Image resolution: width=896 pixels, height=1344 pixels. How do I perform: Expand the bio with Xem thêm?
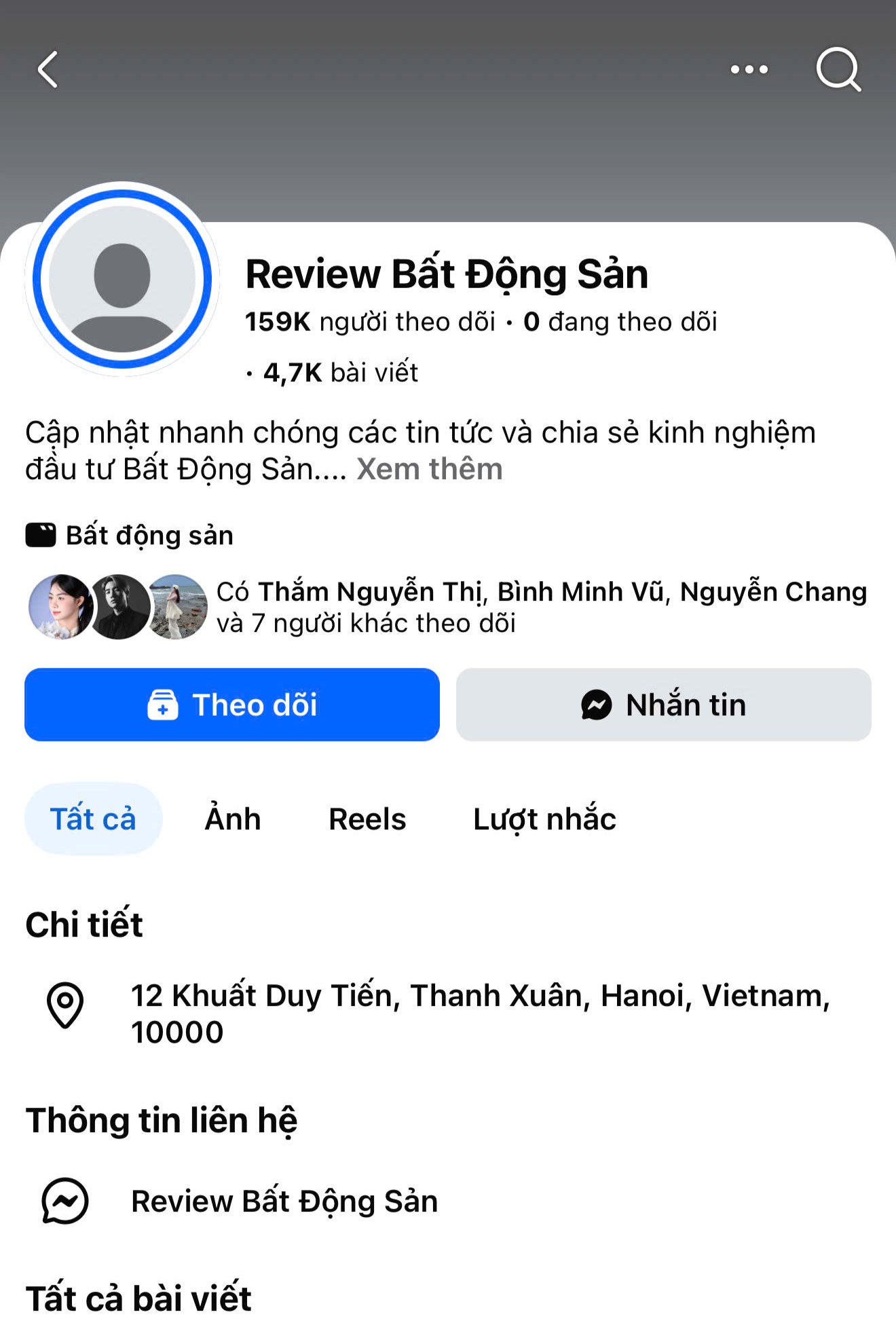pos(428,469)
